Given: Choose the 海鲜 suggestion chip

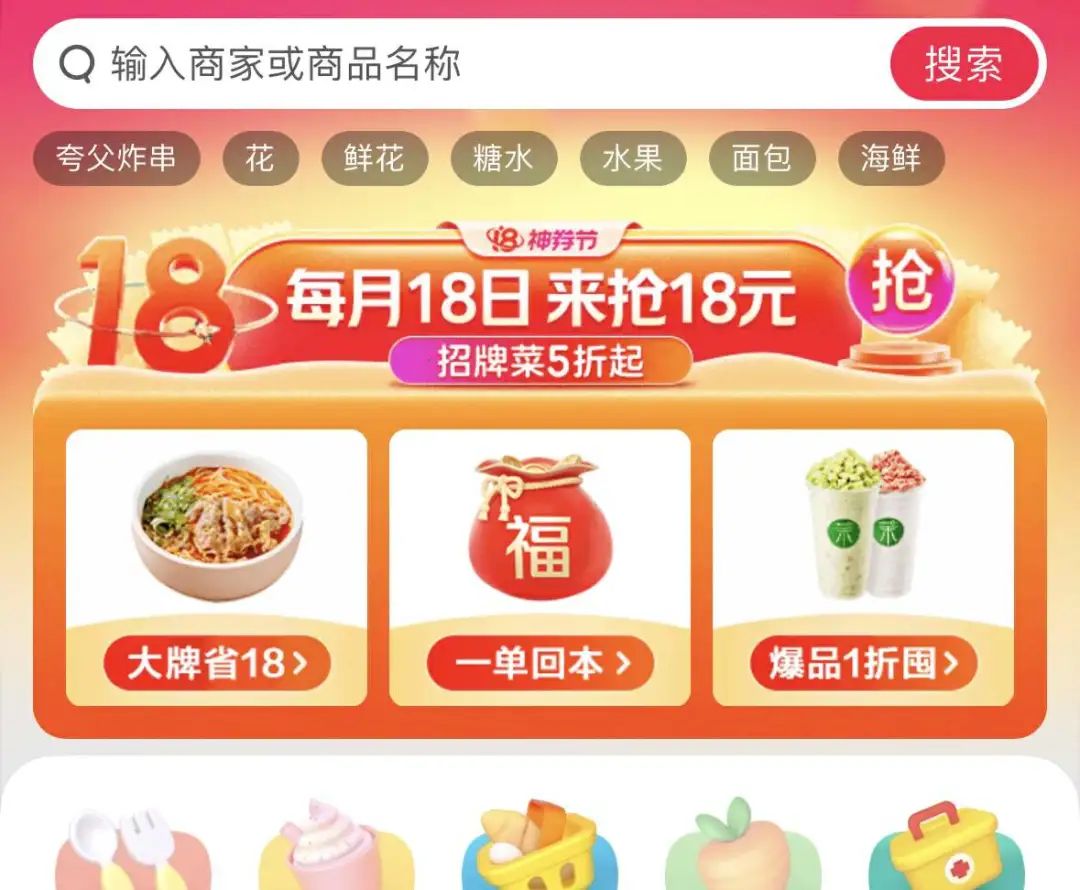Looking at the screenshot, I should click(890, 159).
